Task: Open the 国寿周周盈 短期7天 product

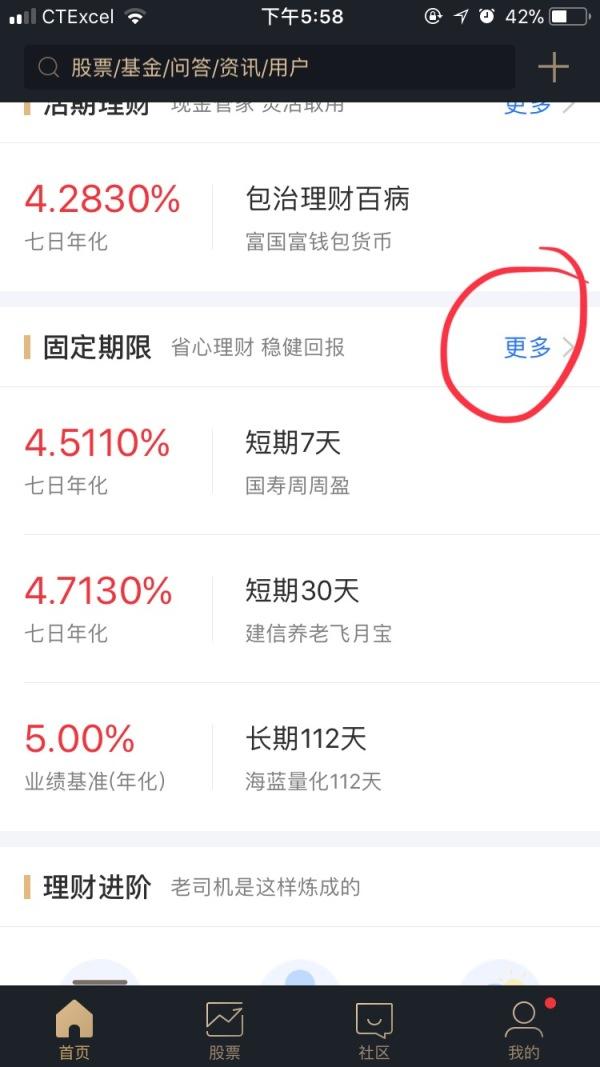Action: (x=300, y=461)
